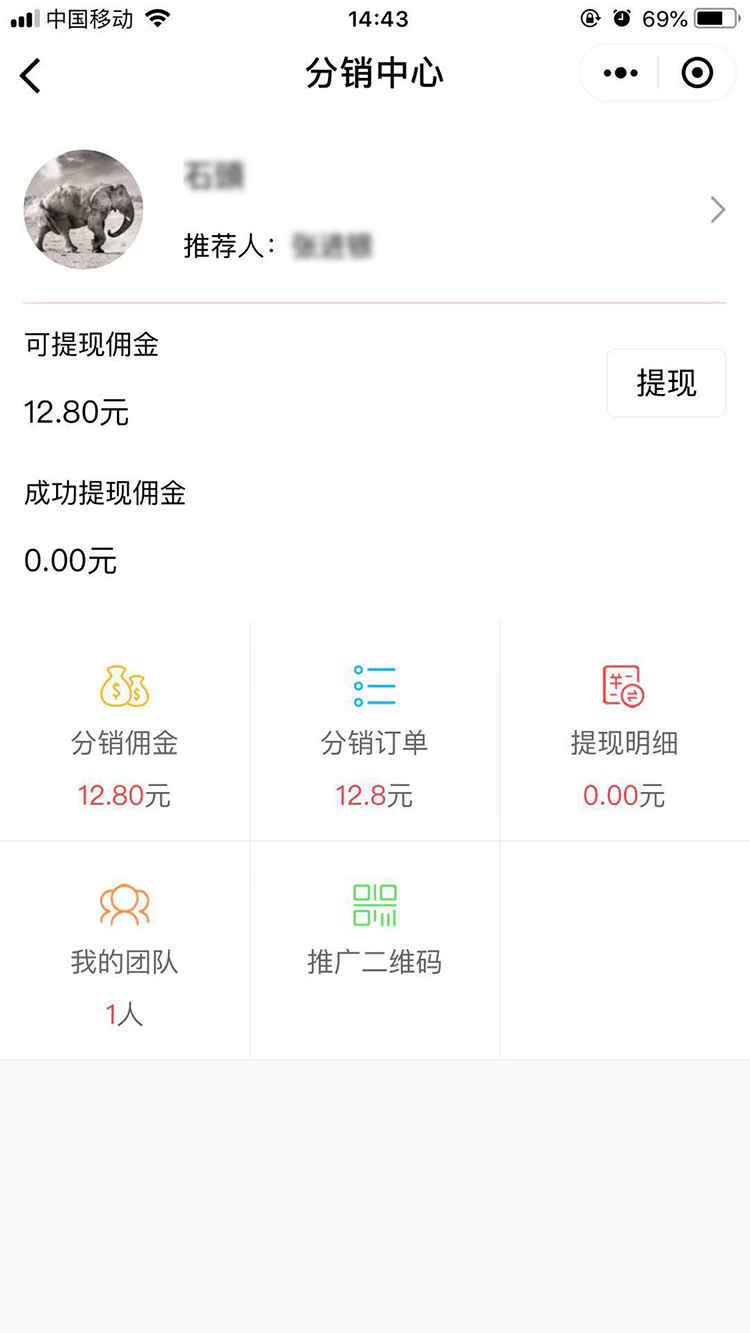
Task: Tap the 提现 withdraw button
Action: [x=666, y=383]
